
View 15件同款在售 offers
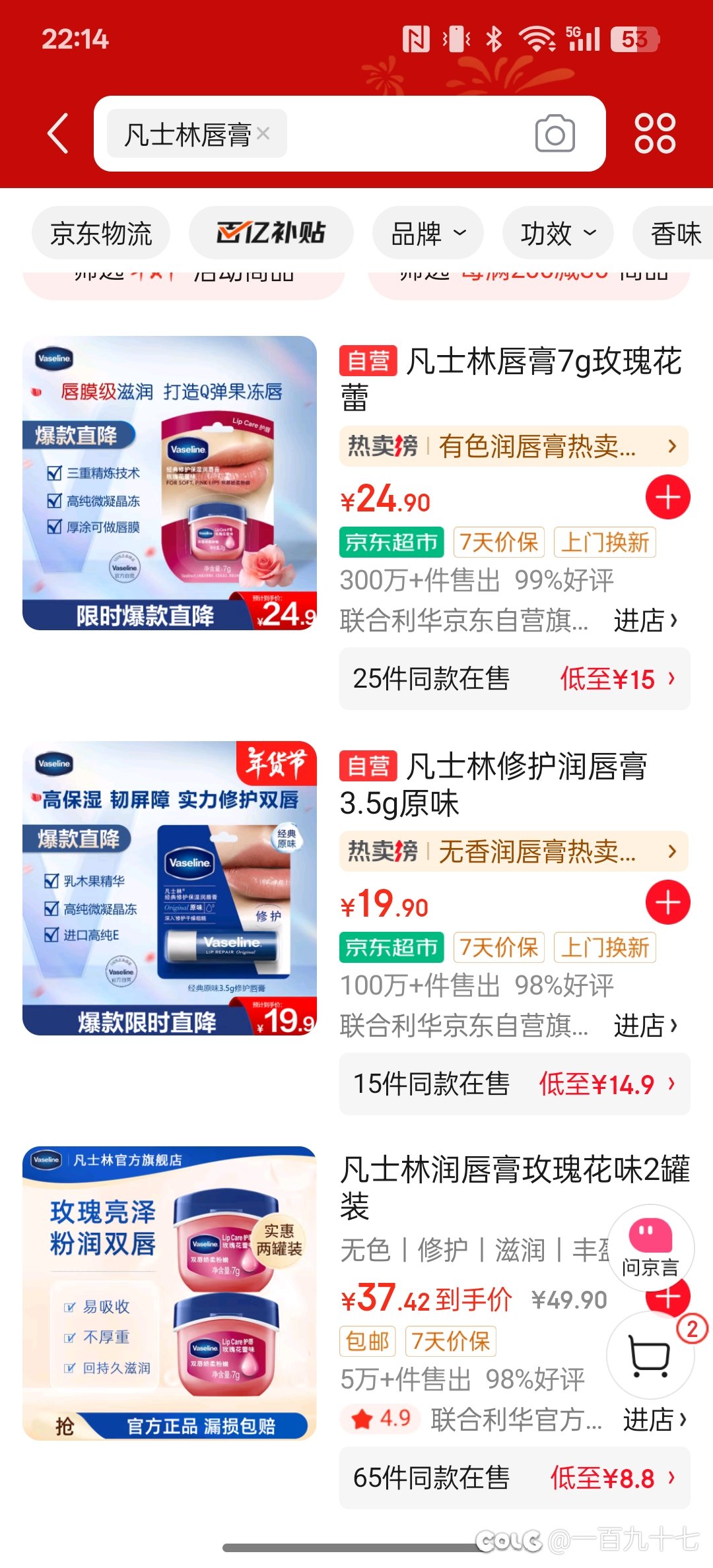[x=514, y=1084]
